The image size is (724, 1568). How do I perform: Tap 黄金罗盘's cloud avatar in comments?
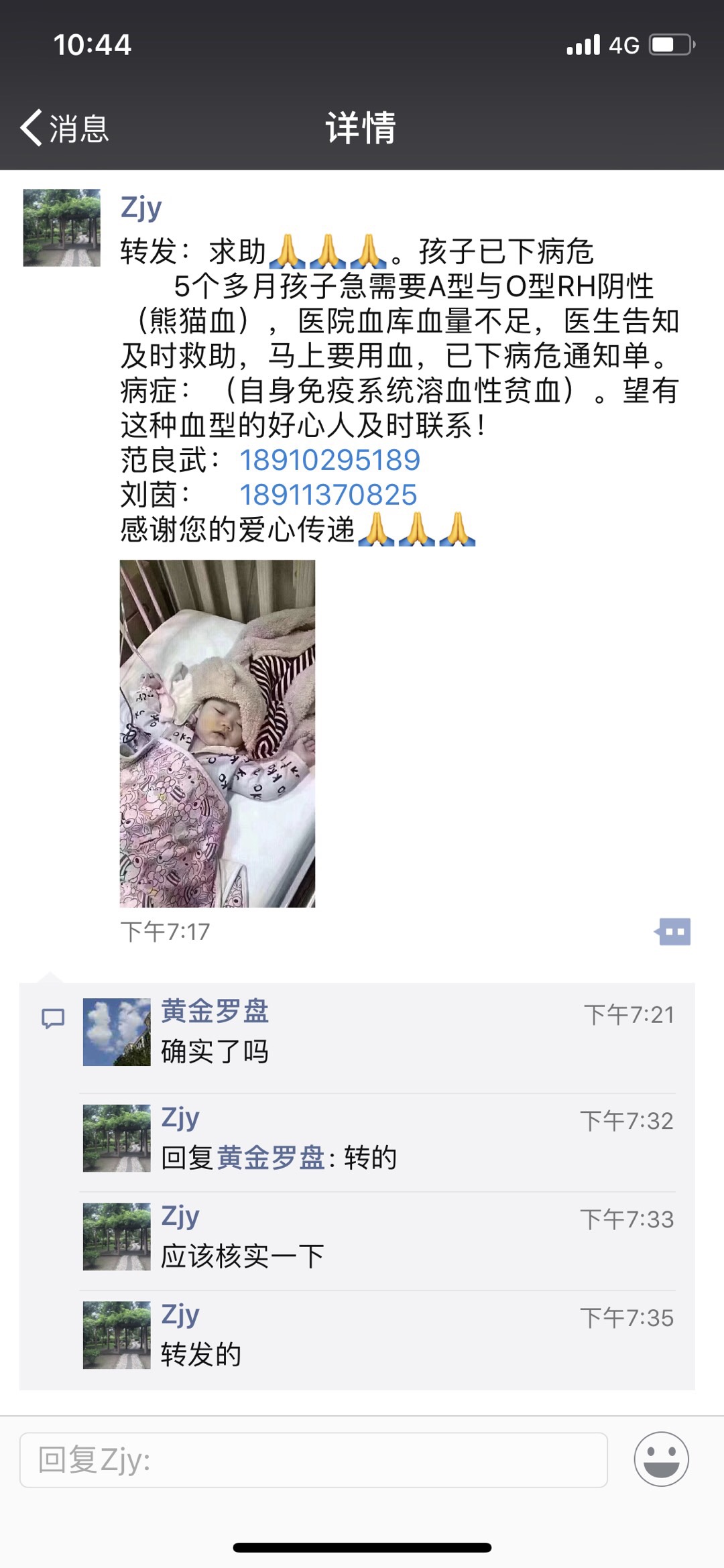point(117,1032)
